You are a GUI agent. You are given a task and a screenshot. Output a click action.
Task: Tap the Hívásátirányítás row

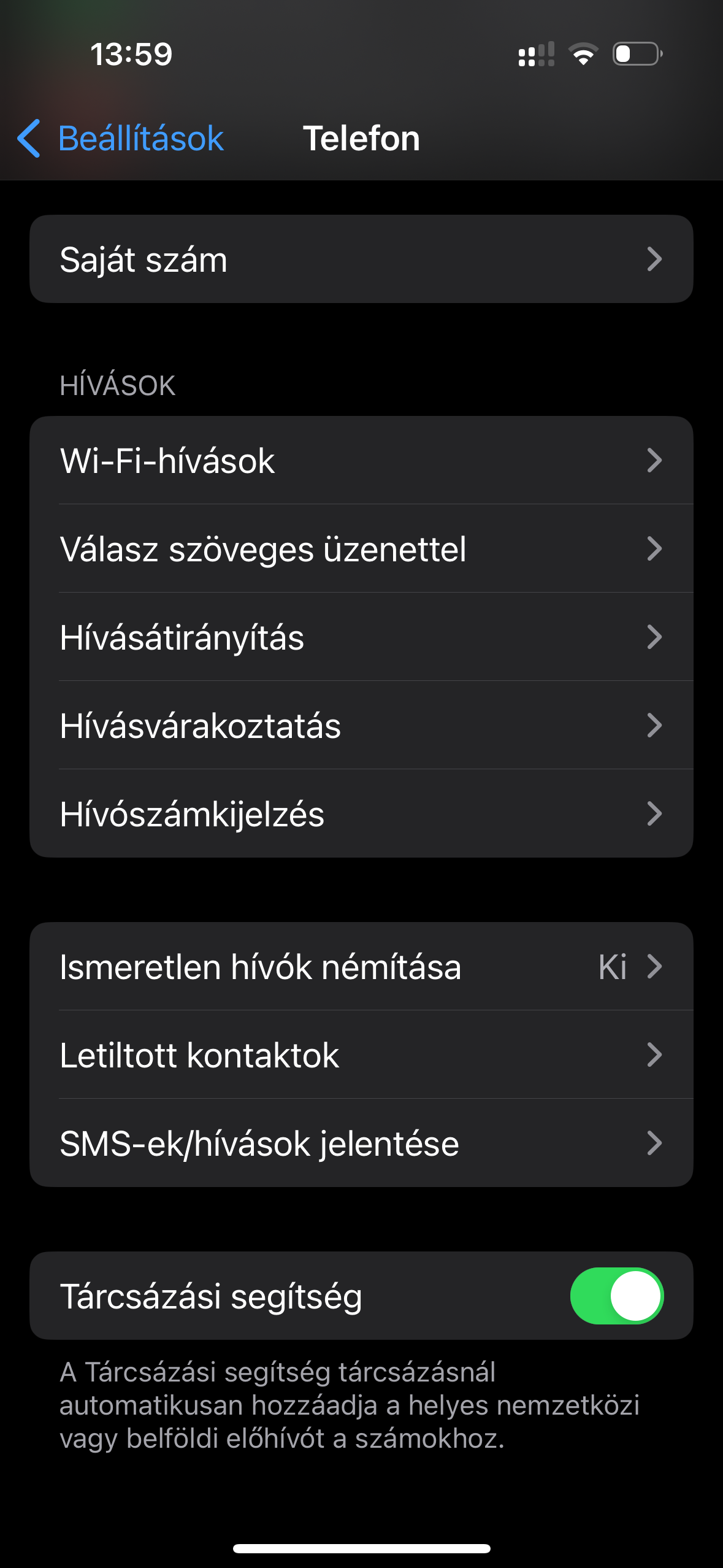pyautogui.click(x=361, y=637)
